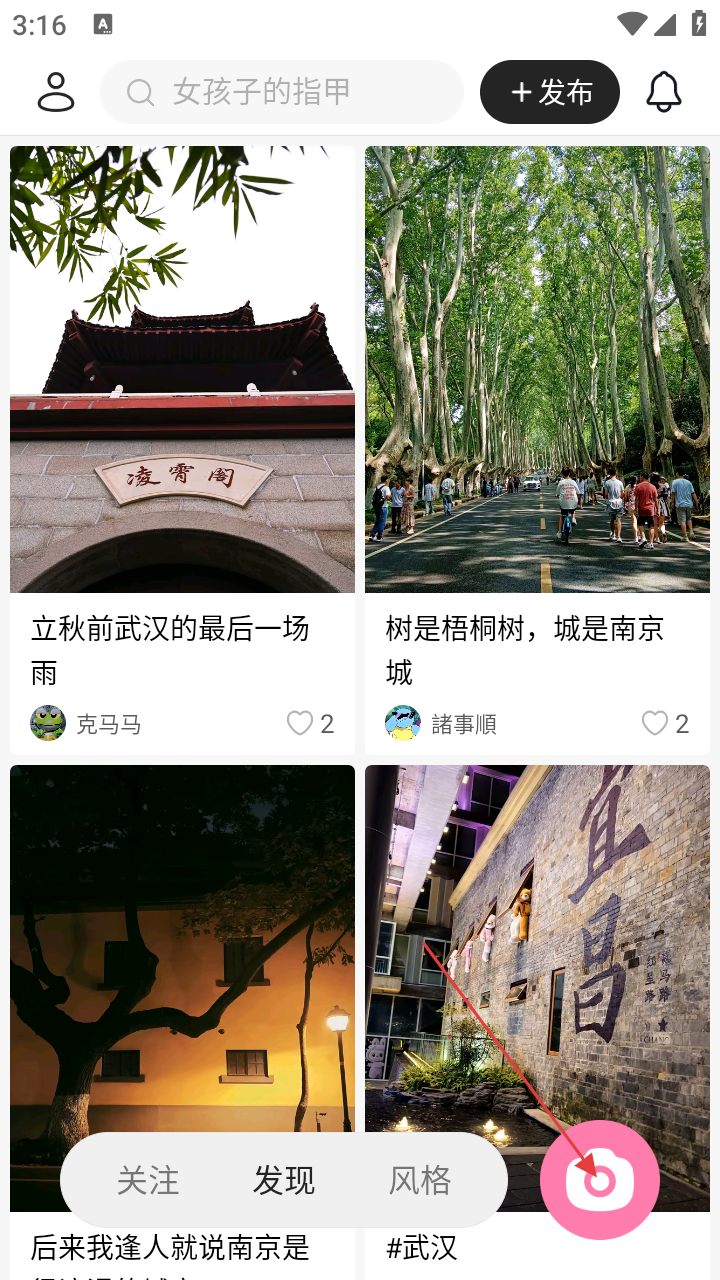Tap the search box 女孩子的指甲
Screen dimensions: 720x1280
coord(282,92)
